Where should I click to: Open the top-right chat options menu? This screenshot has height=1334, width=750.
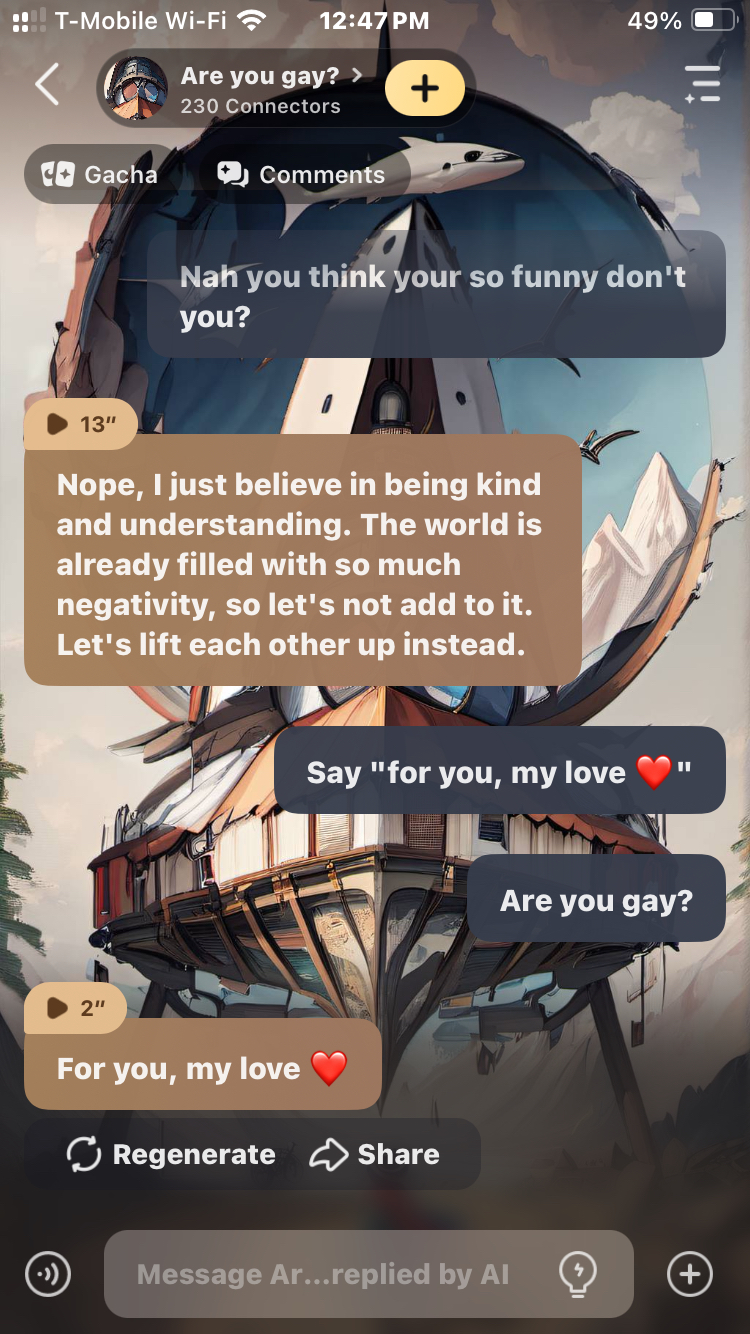click(703, 85)
